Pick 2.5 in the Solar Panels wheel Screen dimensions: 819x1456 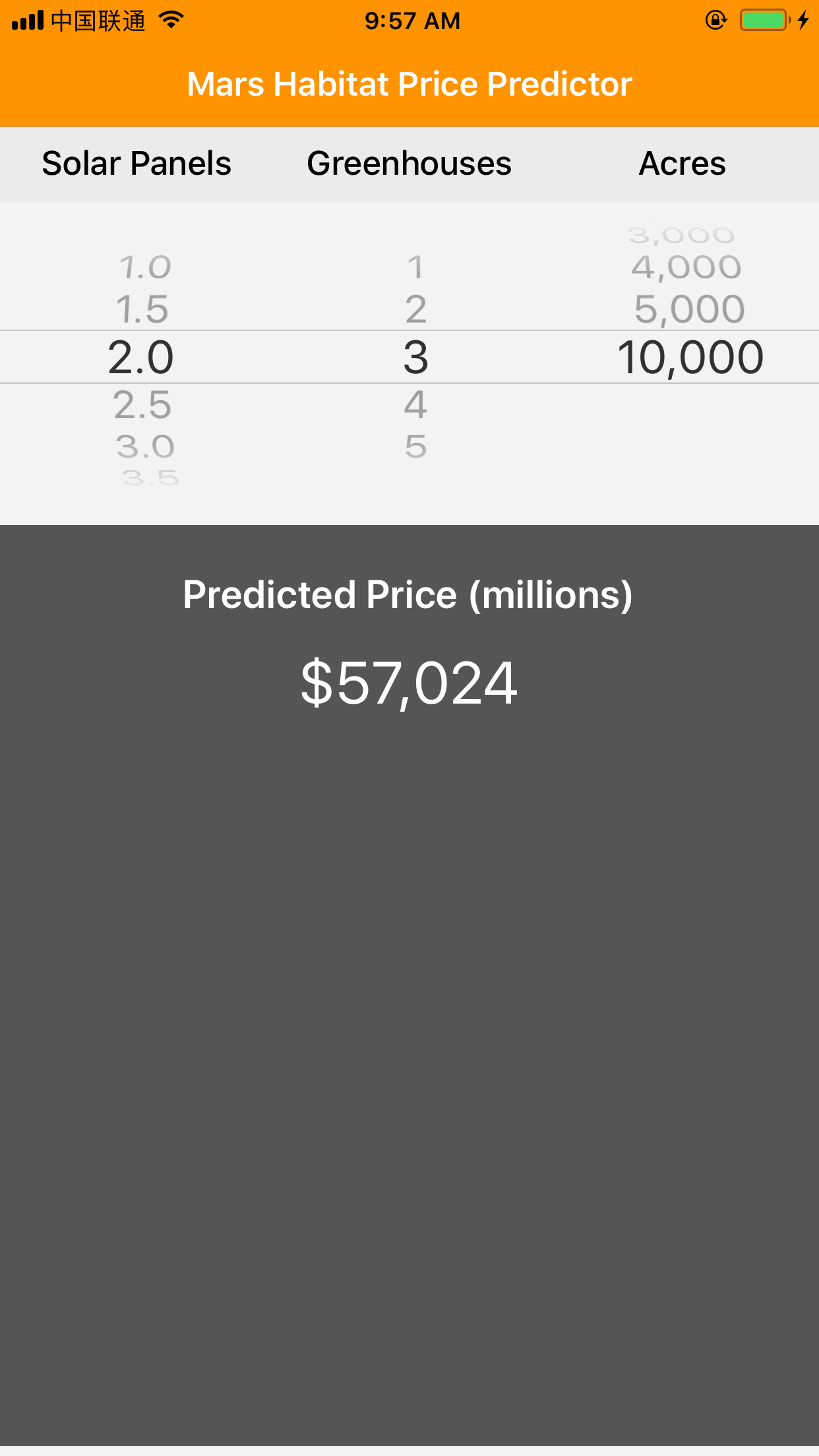142,405
